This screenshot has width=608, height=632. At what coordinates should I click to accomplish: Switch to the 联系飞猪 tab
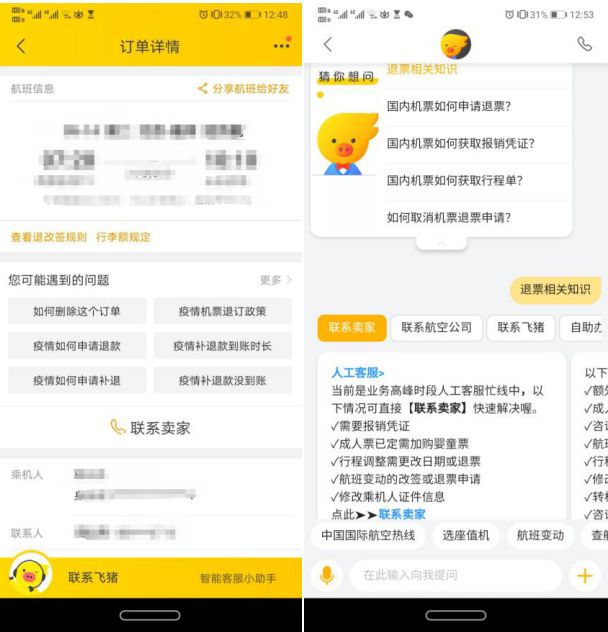click(x=520, y=327)
